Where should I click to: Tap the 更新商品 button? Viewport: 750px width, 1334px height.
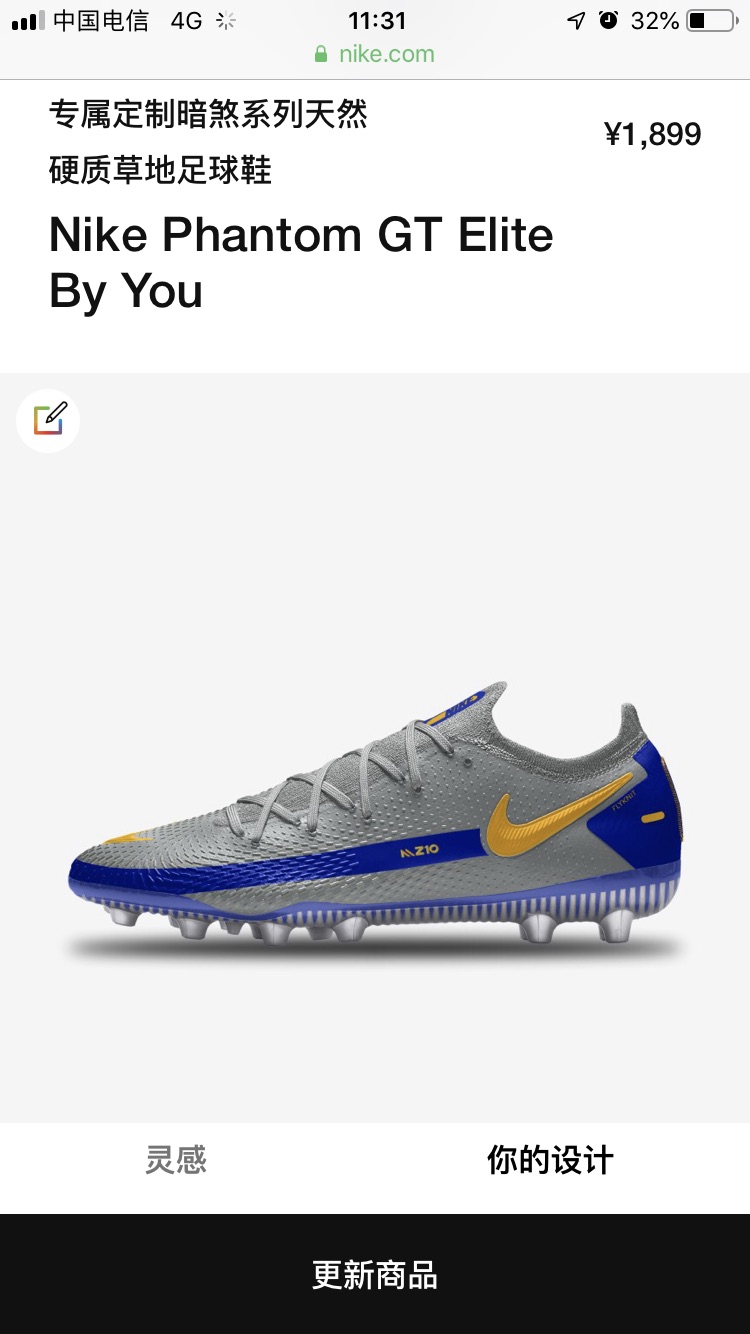[375, 1274]
